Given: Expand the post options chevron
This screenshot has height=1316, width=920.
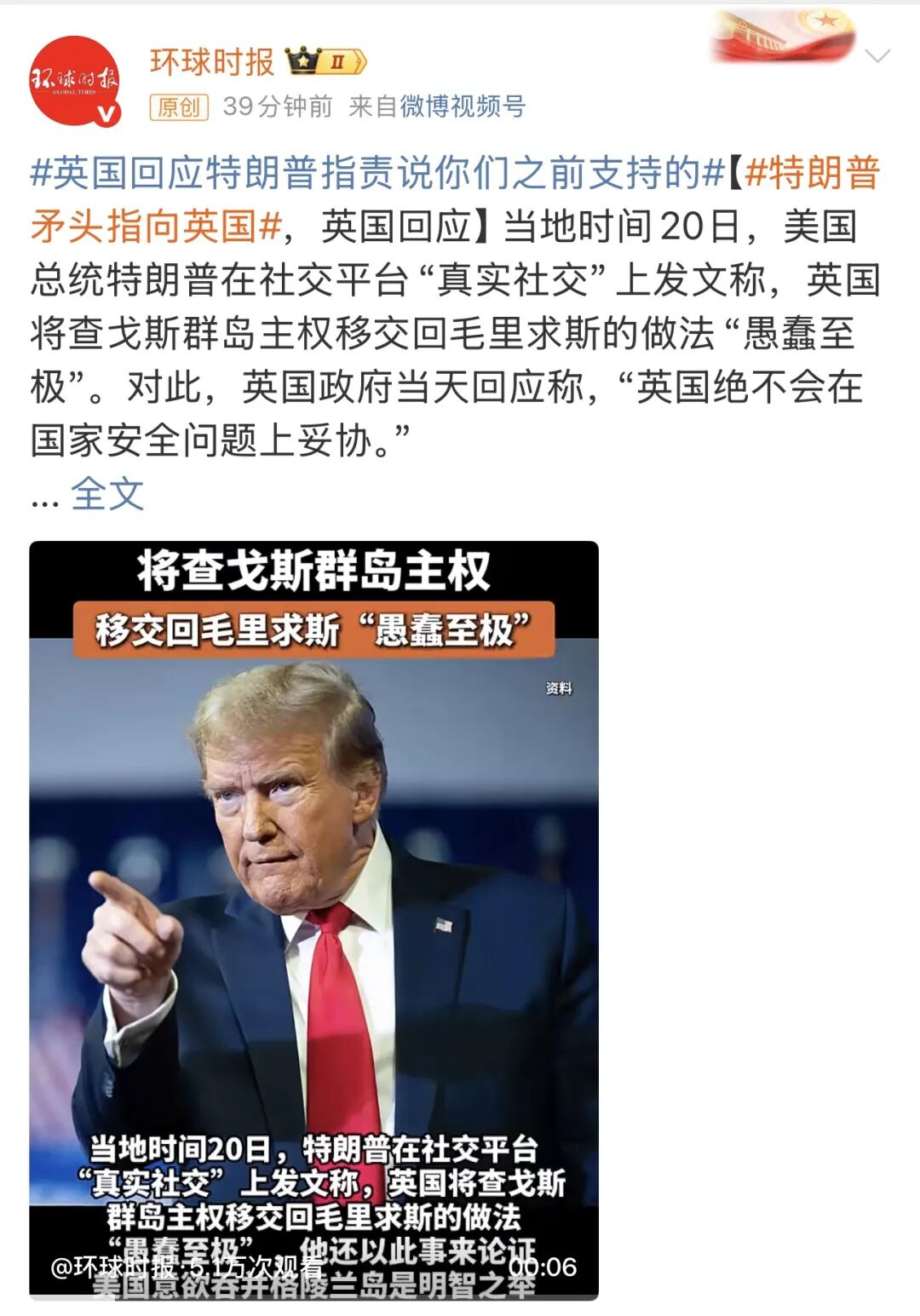Looking at the screenshot, I should coord(877,56).
